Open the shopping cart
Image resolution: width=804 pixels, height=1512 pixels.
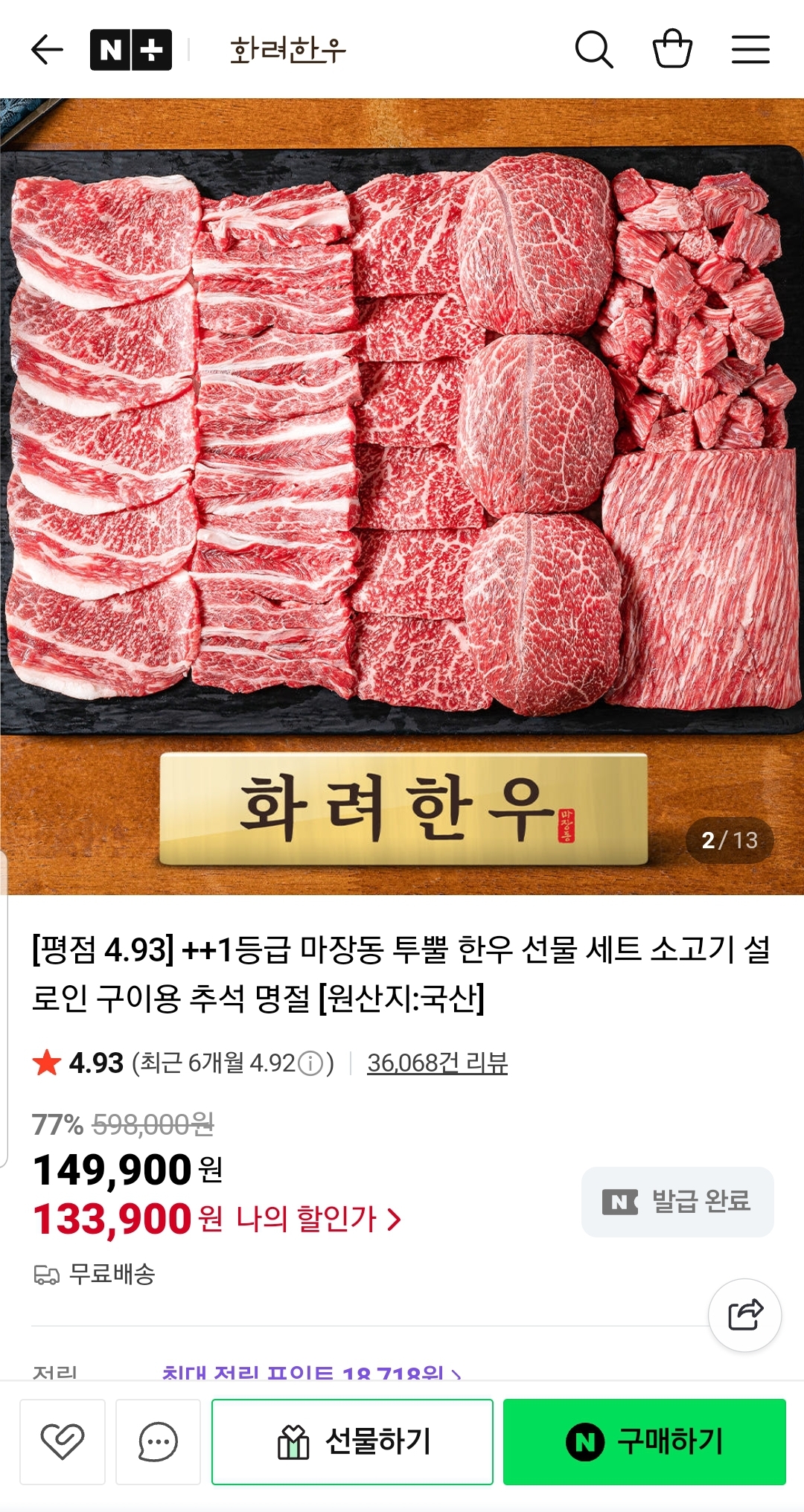pos(672,49)
